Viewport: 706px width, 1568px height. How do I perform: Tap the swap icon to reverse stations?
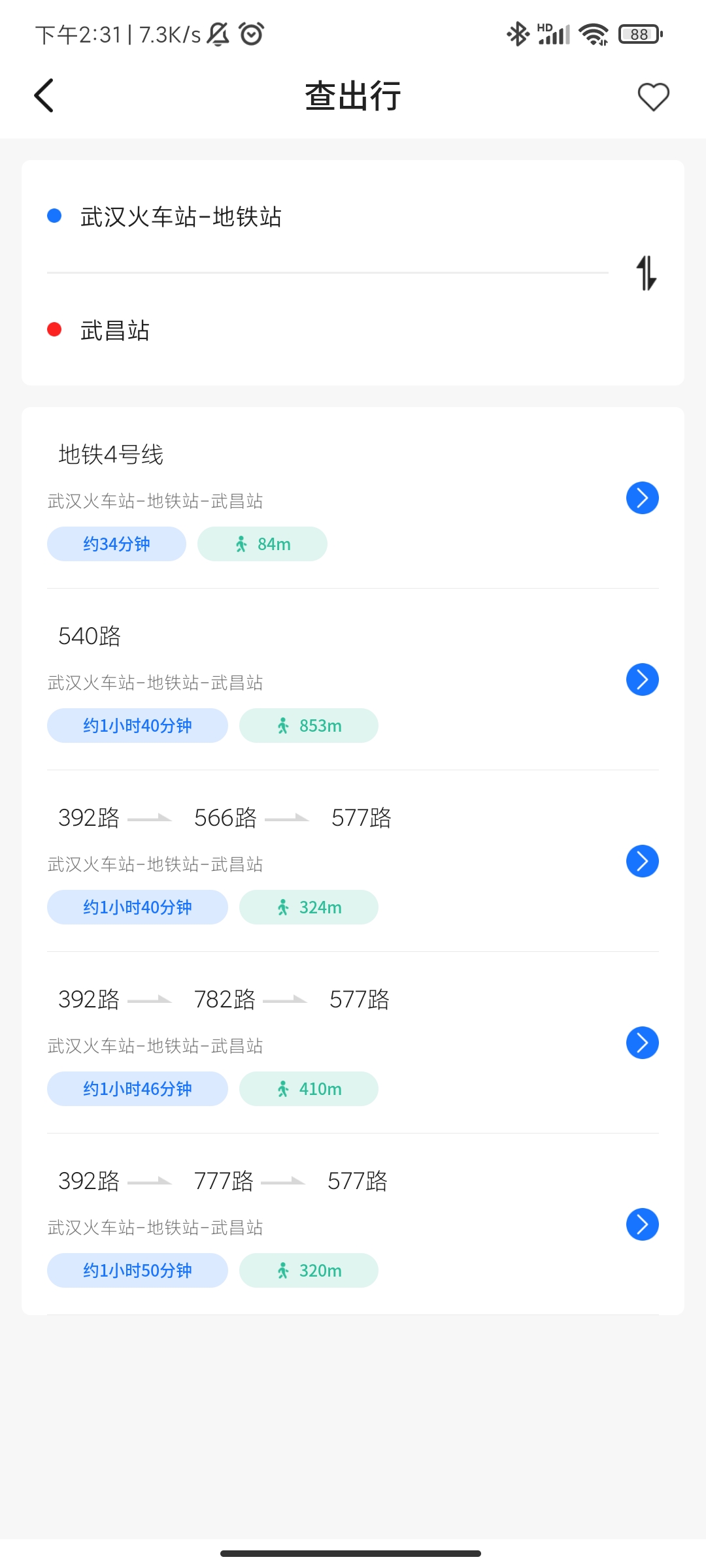(x=647, y=274)
